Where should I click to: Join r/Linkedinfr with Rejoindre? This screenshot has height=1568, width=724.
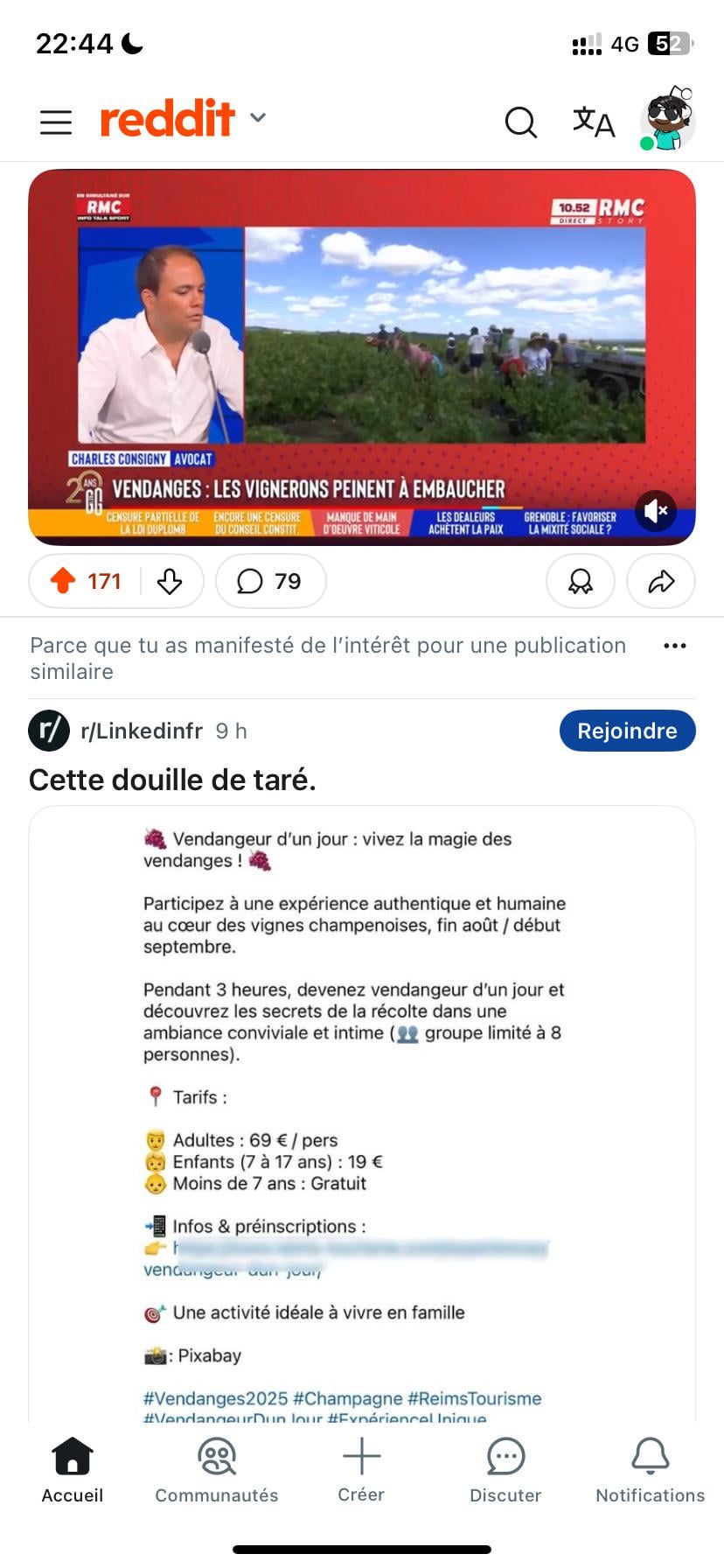628,731
